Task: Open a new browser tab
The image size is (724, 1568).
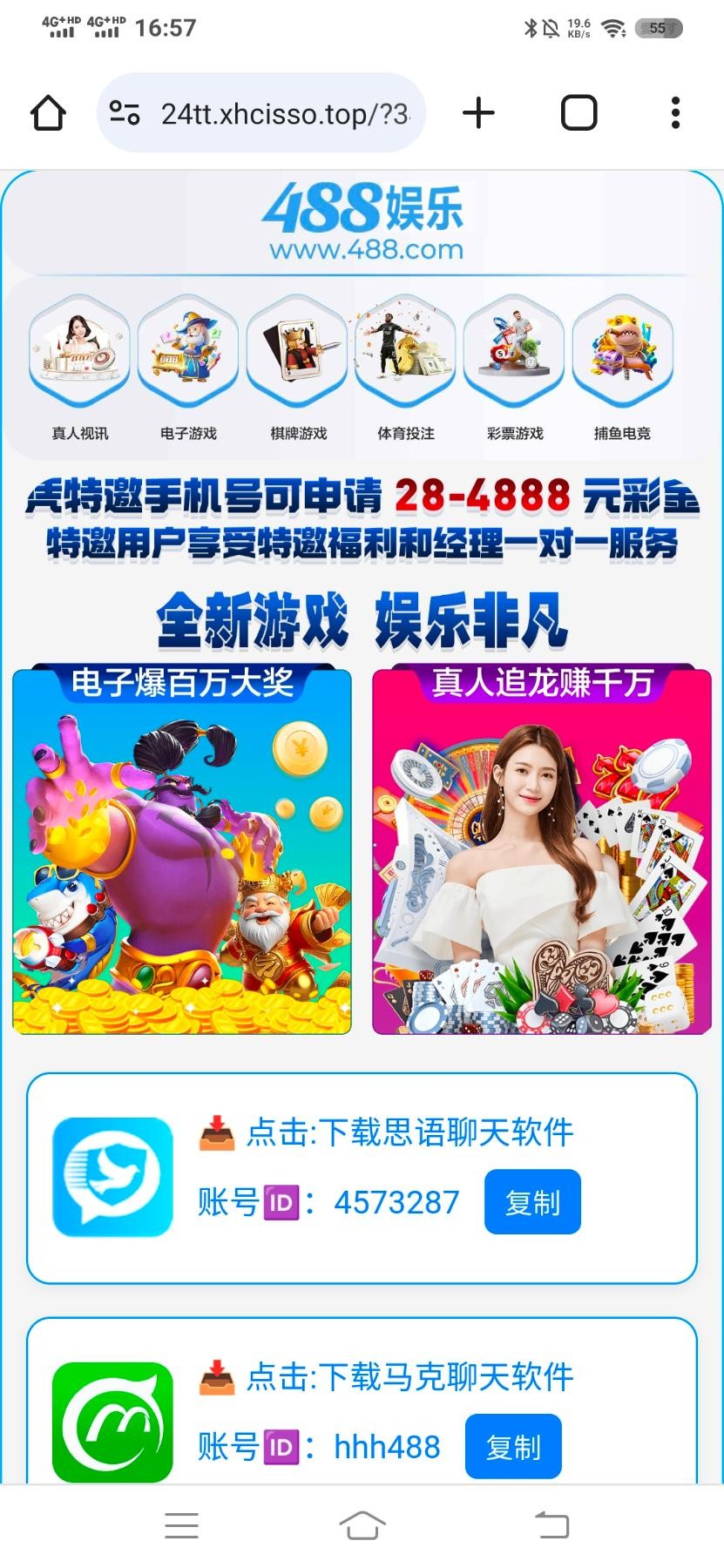Action: pyautogui.click(x=478, y=113)
